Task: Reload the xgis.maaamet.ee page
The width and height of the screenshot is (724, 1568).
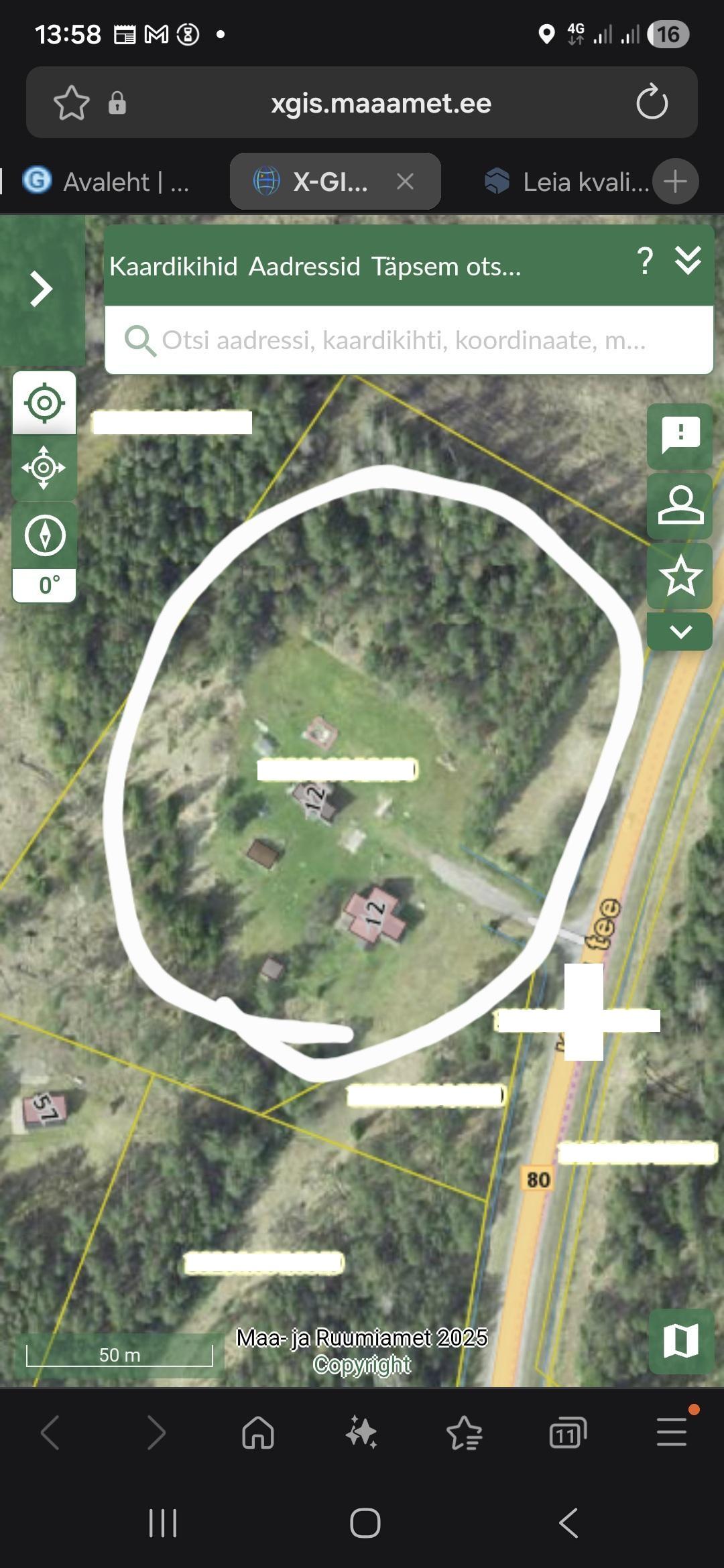Action: tap(652, 103)
